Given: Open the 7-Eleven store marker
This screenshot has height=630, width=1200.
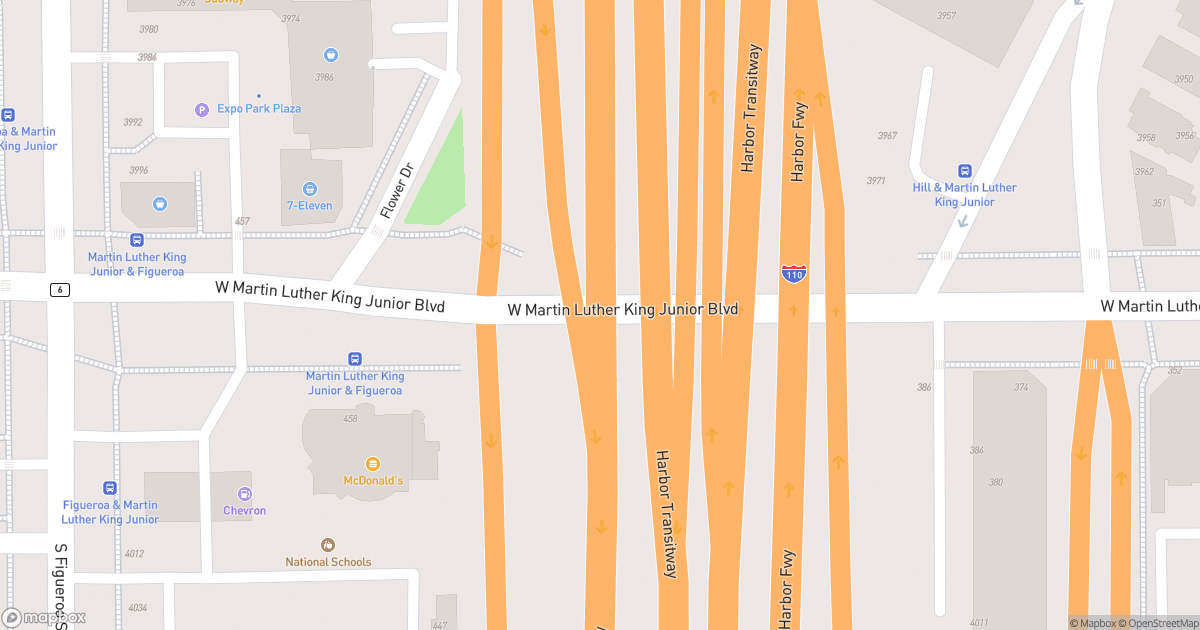Looking at the screenshot, I should point(310,189).
